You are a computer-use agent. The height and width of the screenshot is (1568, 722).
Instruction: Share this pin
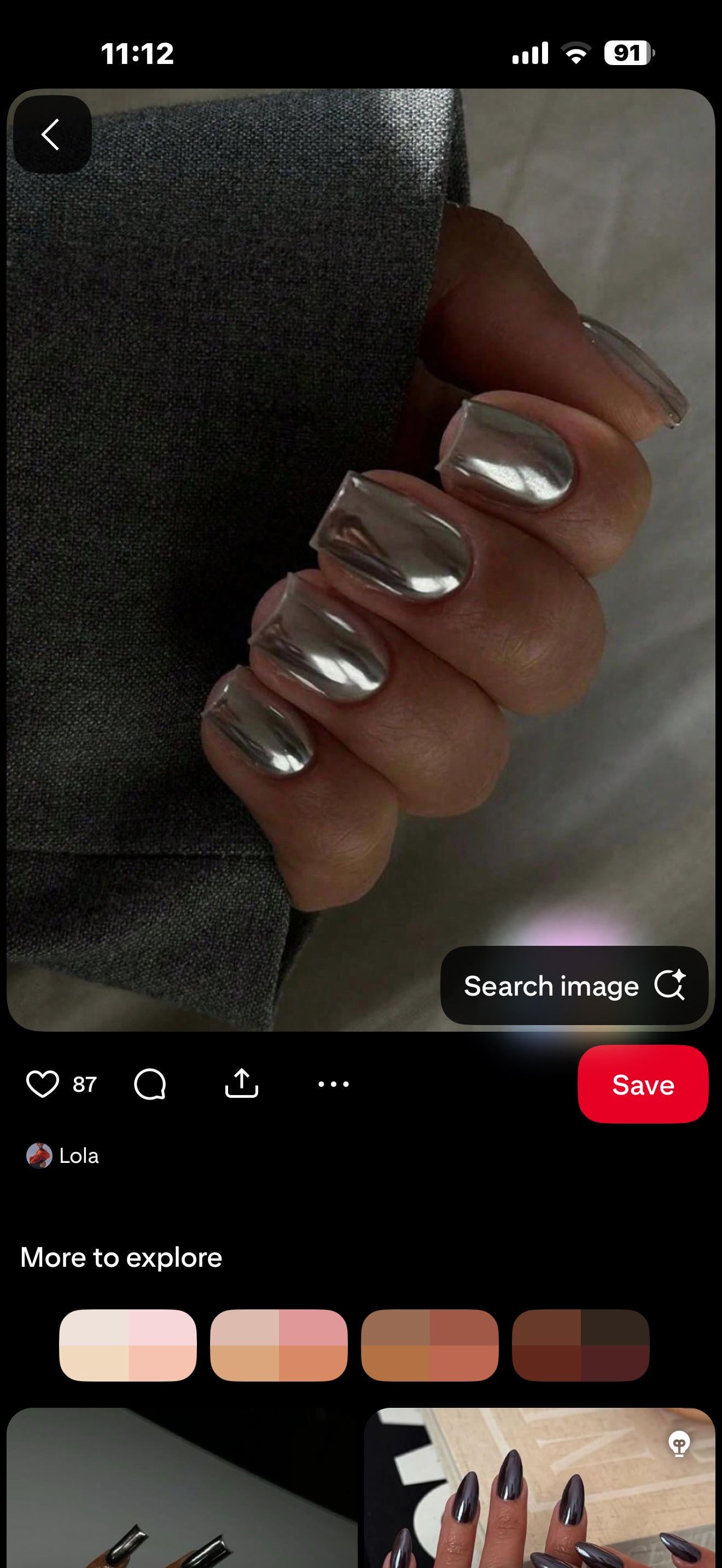coord(242,1084)
